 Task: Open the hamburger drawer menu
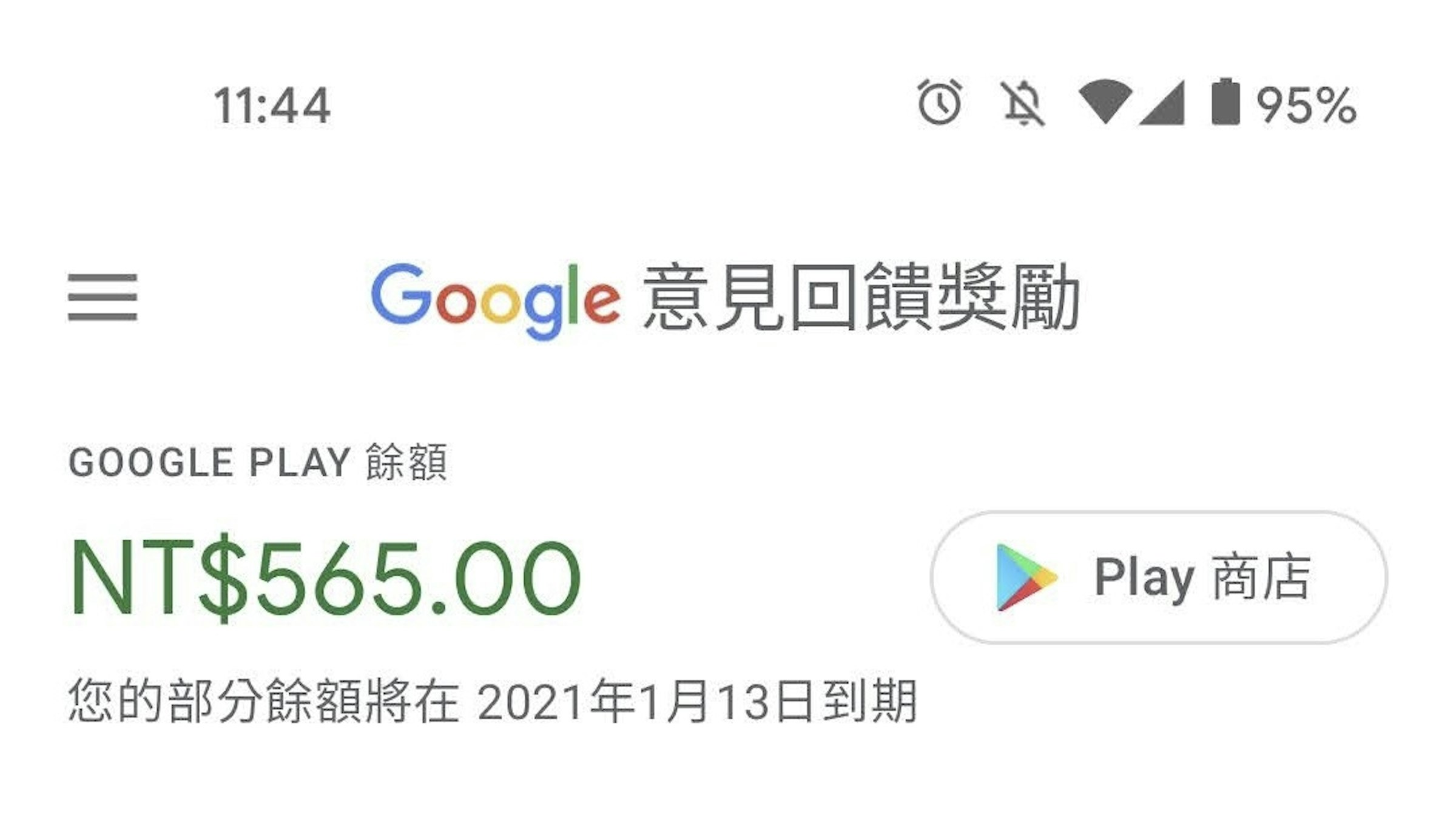(103, 297)
